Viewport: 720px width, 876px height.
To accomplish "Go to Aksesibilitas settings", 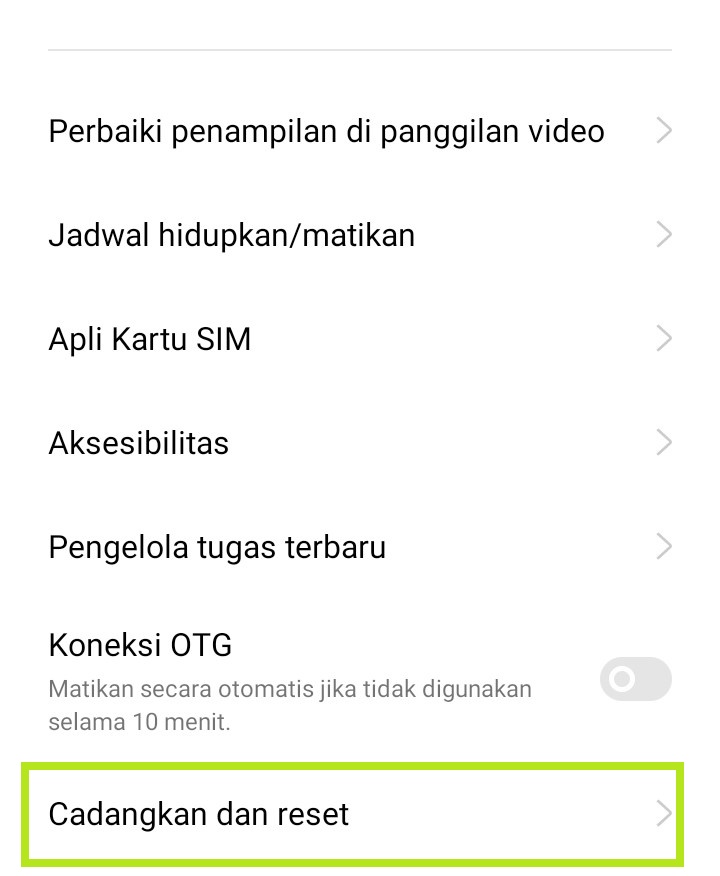I will click(x=139, y=442).
